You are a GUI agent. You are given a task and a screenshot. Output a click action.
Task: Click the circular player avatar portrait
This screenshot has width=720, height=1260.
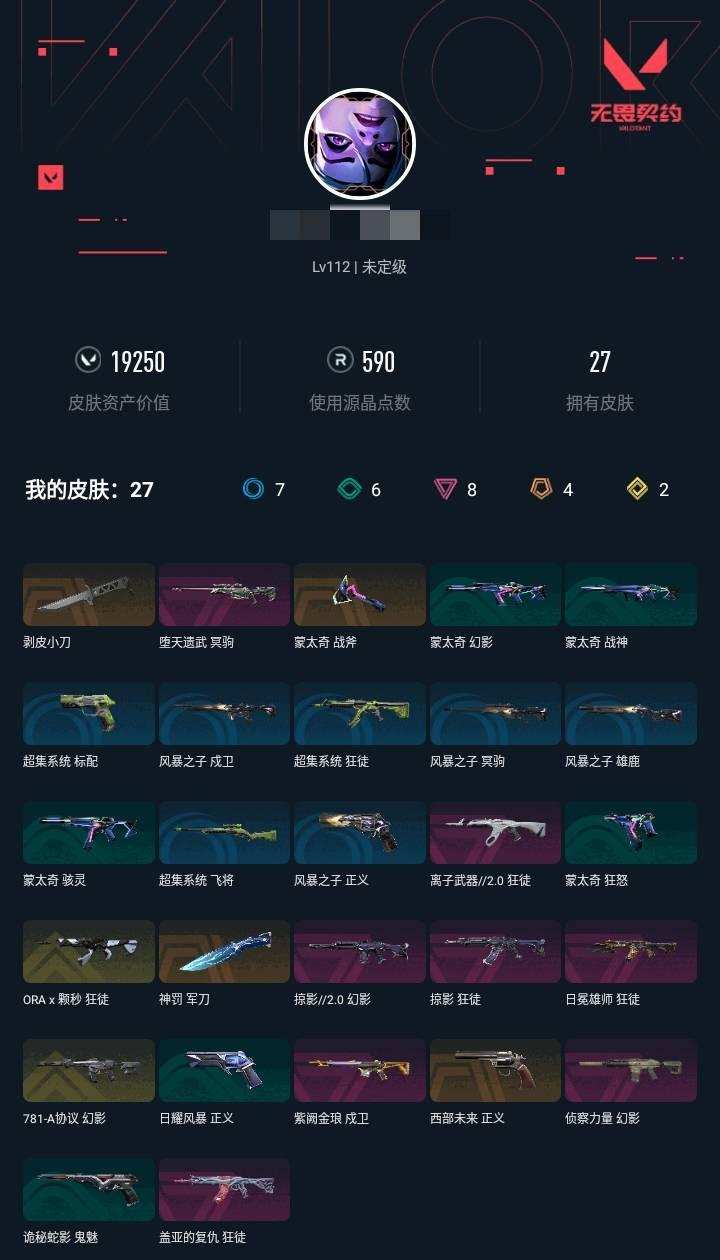click(x=360, y=143)
